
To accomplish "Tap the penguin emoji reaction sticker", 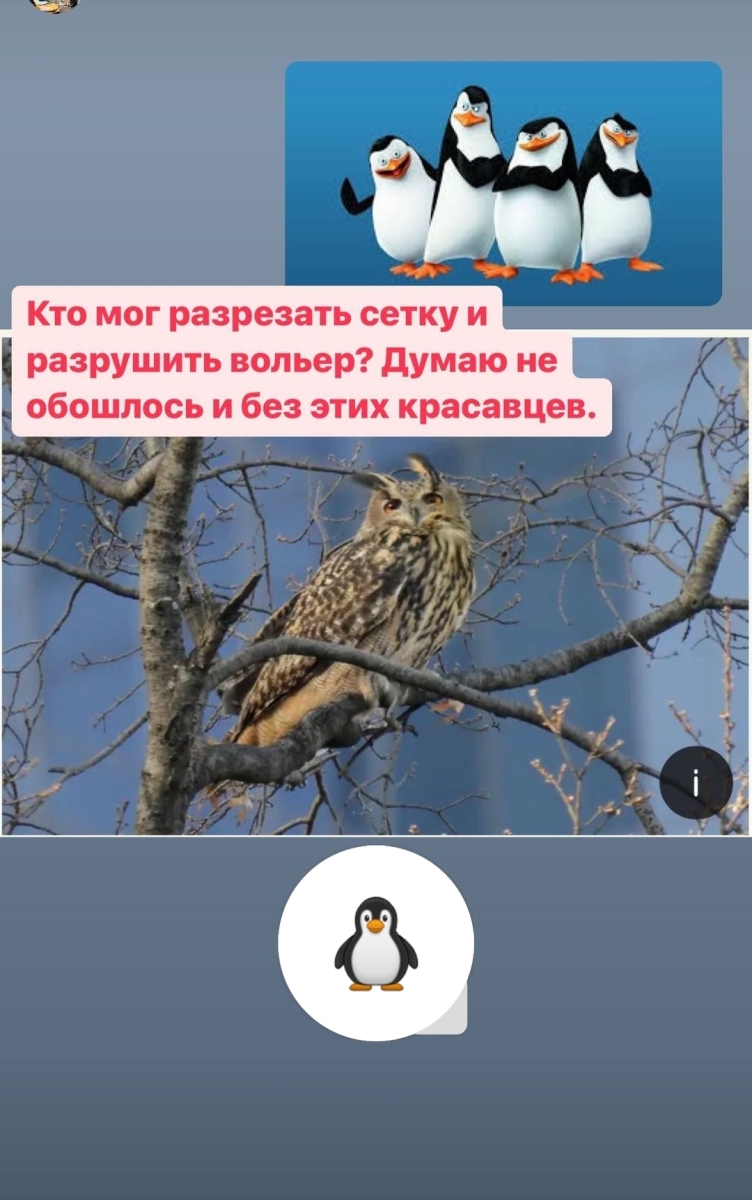I will [x=375, y=943].
